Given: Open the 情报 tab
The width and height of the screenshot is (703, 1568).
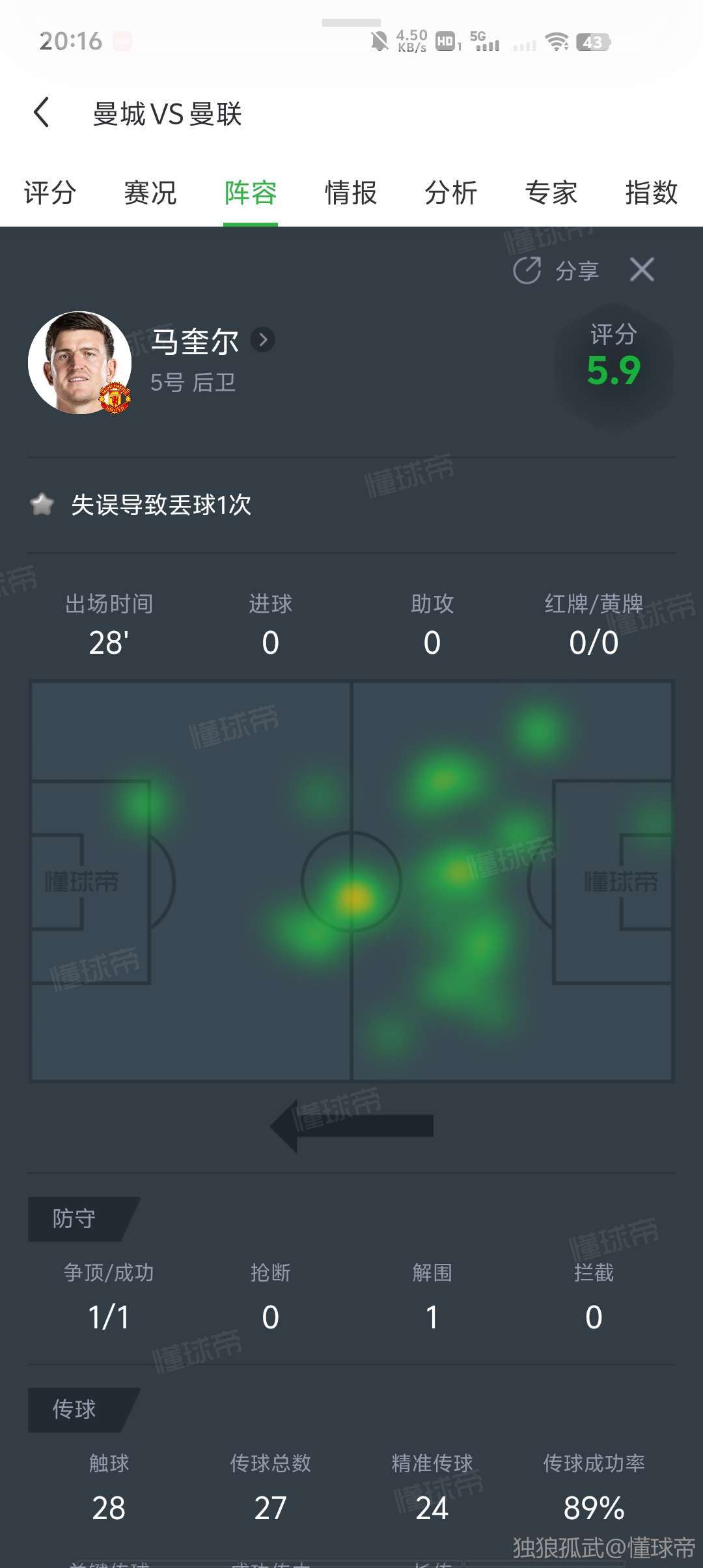Looking at the screenshot, I should [351, 193].
